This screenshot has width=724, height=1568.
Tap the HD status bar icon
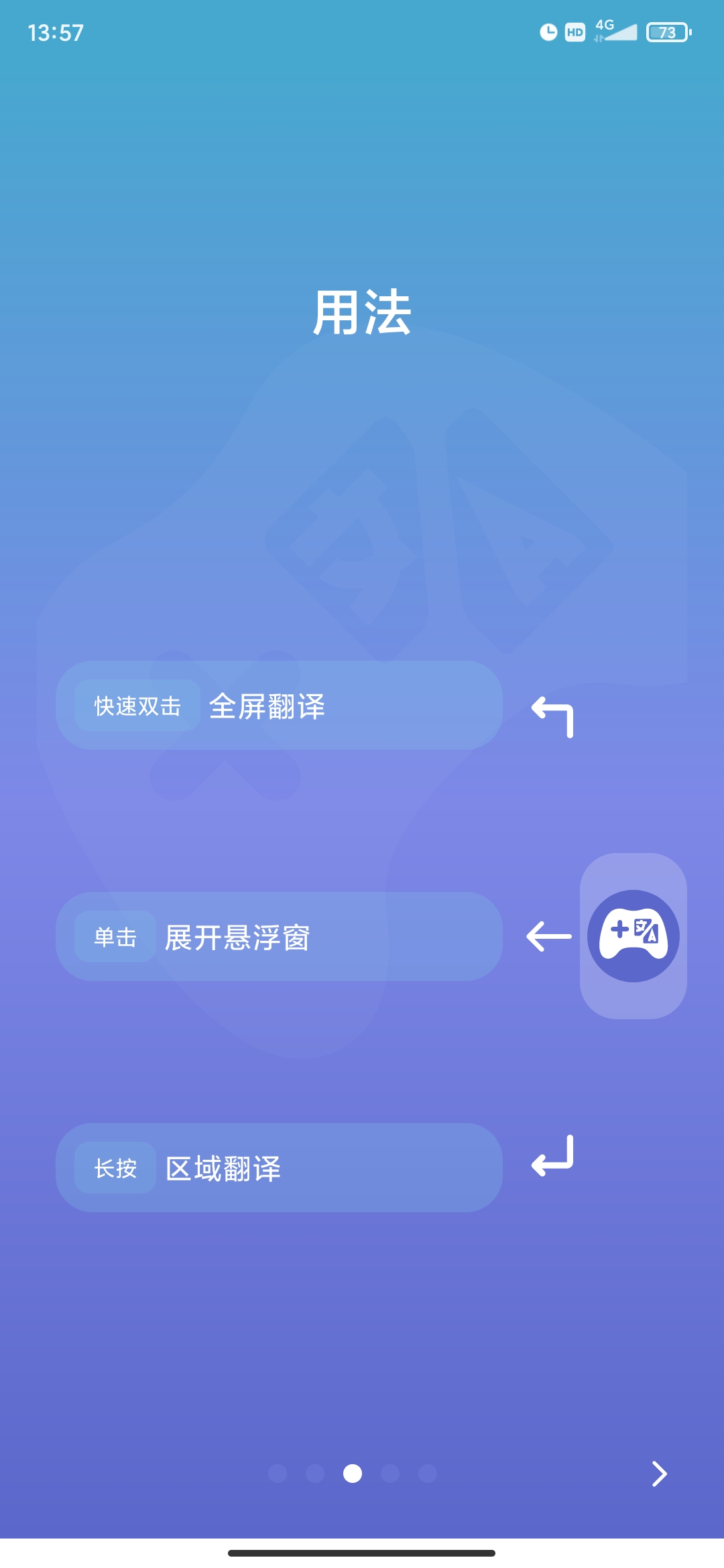(574, 31)
